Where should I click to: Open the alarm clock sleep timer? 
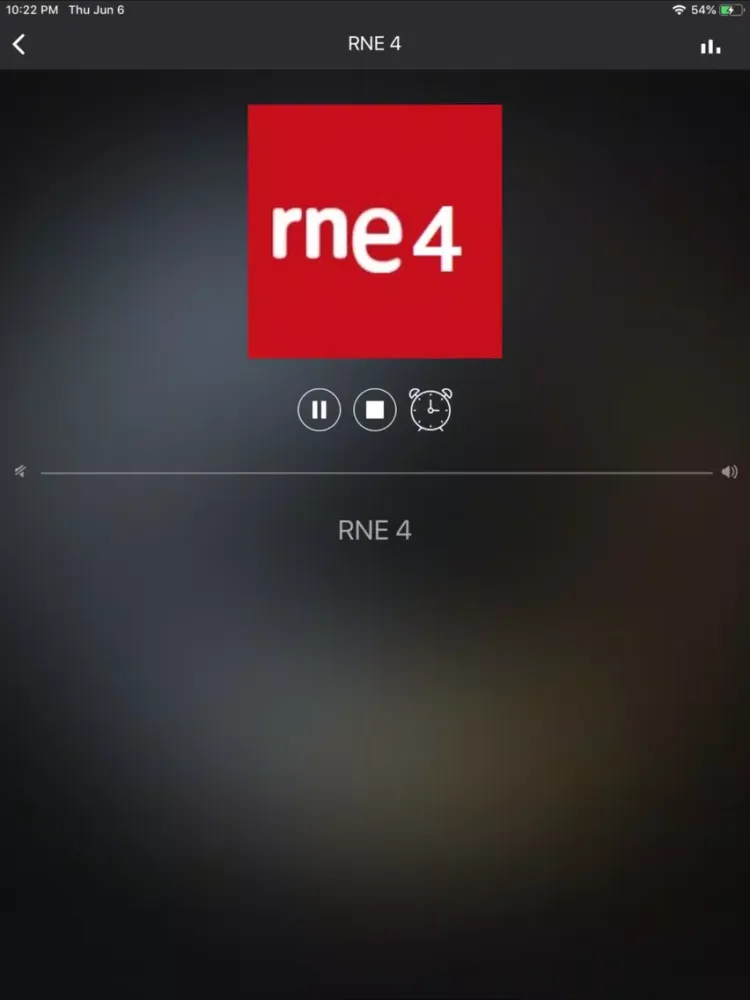(430, 410)
